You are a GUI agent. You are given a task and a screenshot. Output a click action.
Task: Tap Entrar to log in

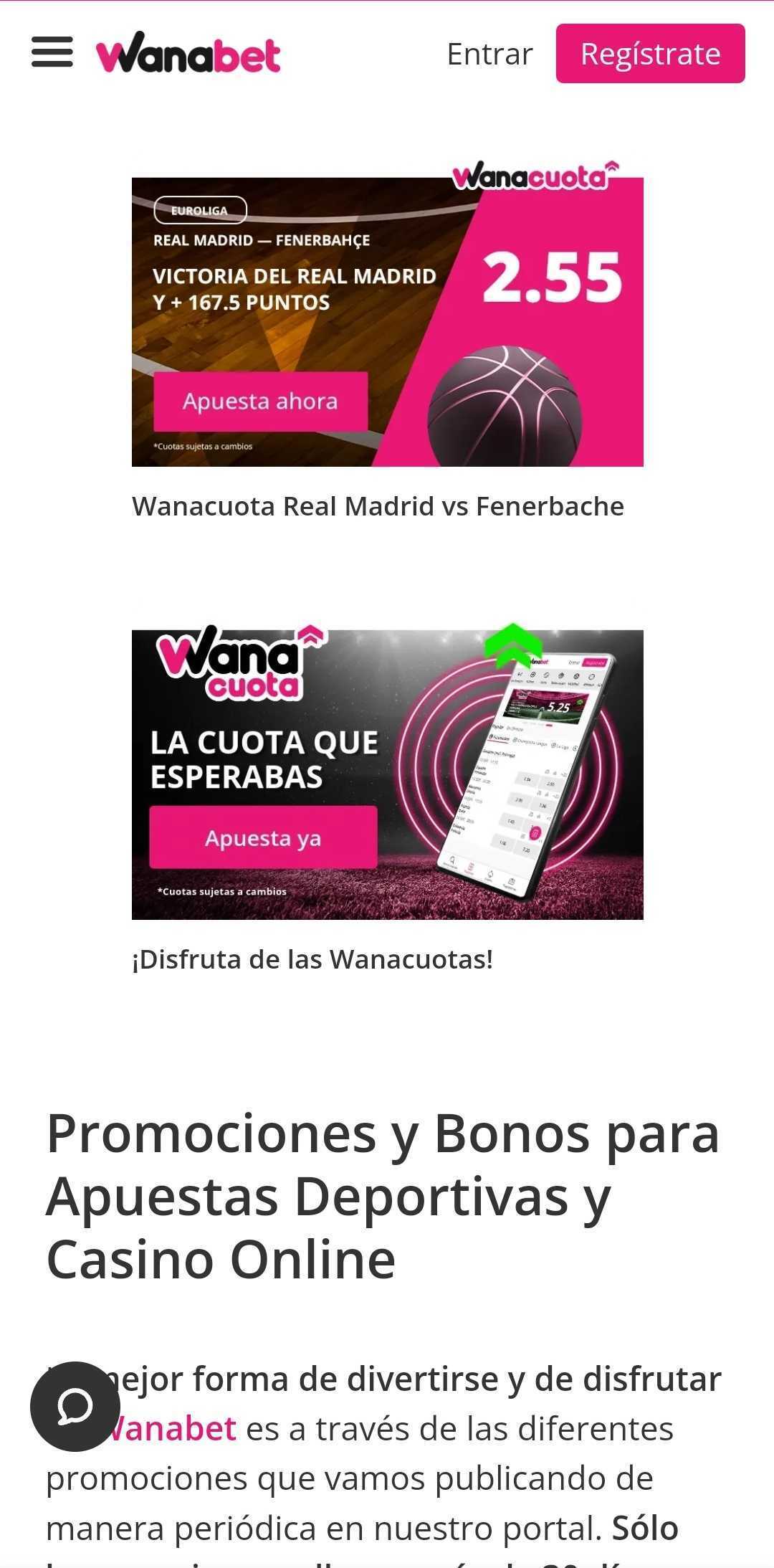pos(489,54)
